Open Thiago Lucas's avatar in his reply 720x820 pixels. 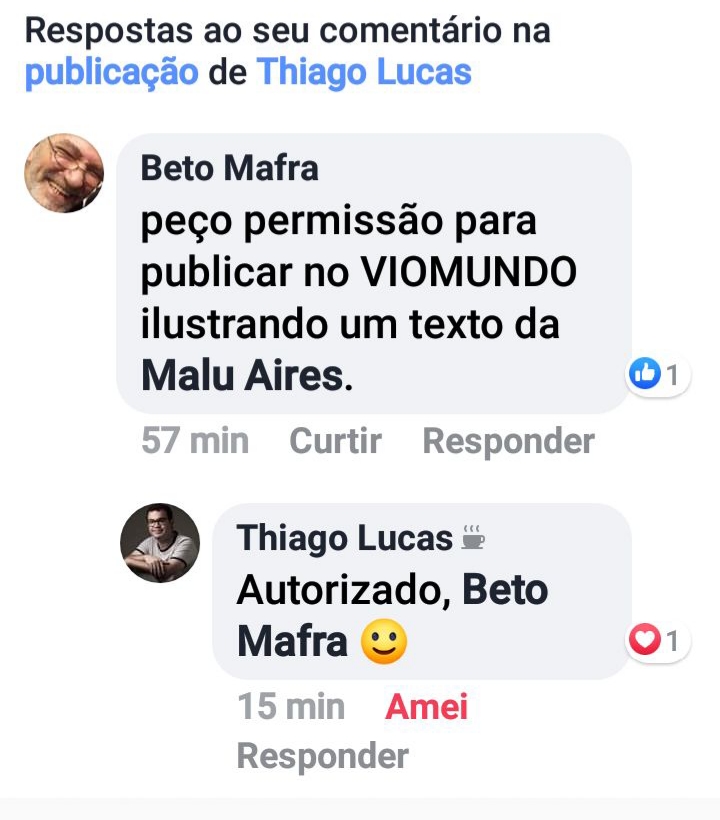[160, 543]
